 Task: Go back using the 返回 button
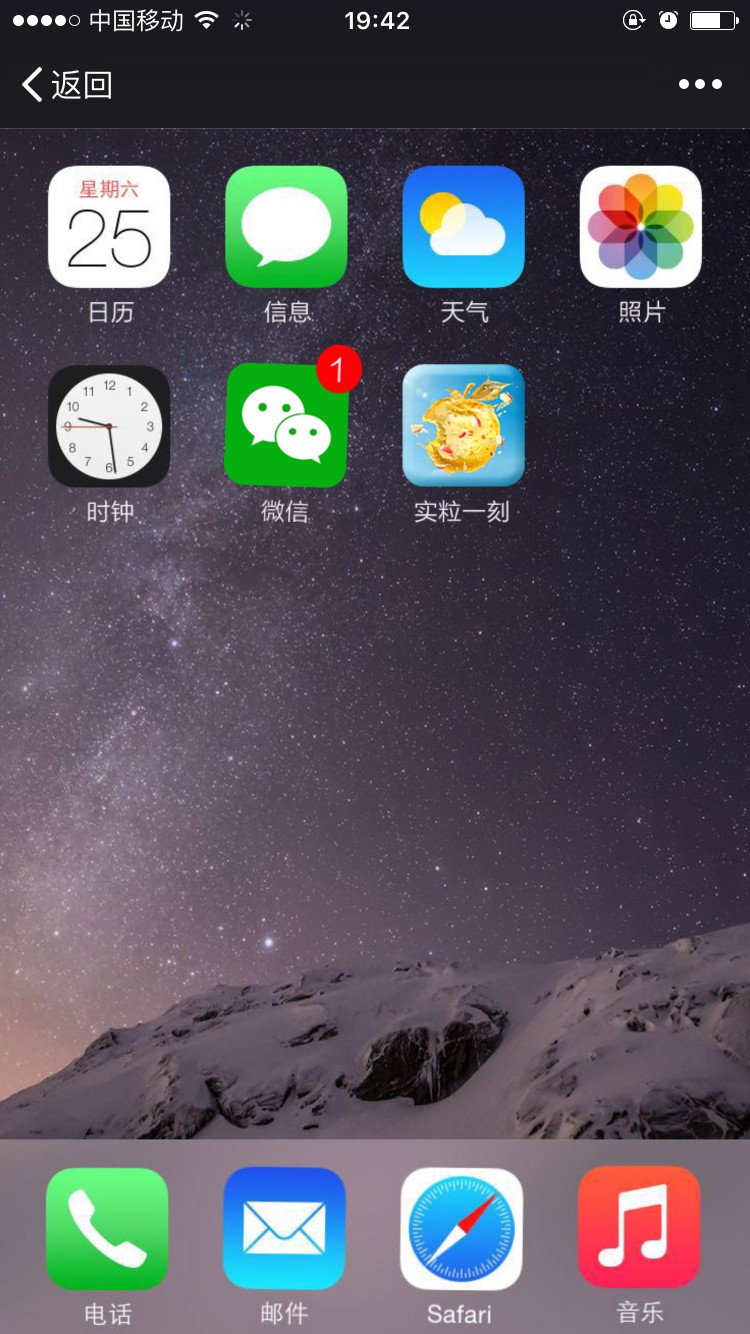pos(66,85)
